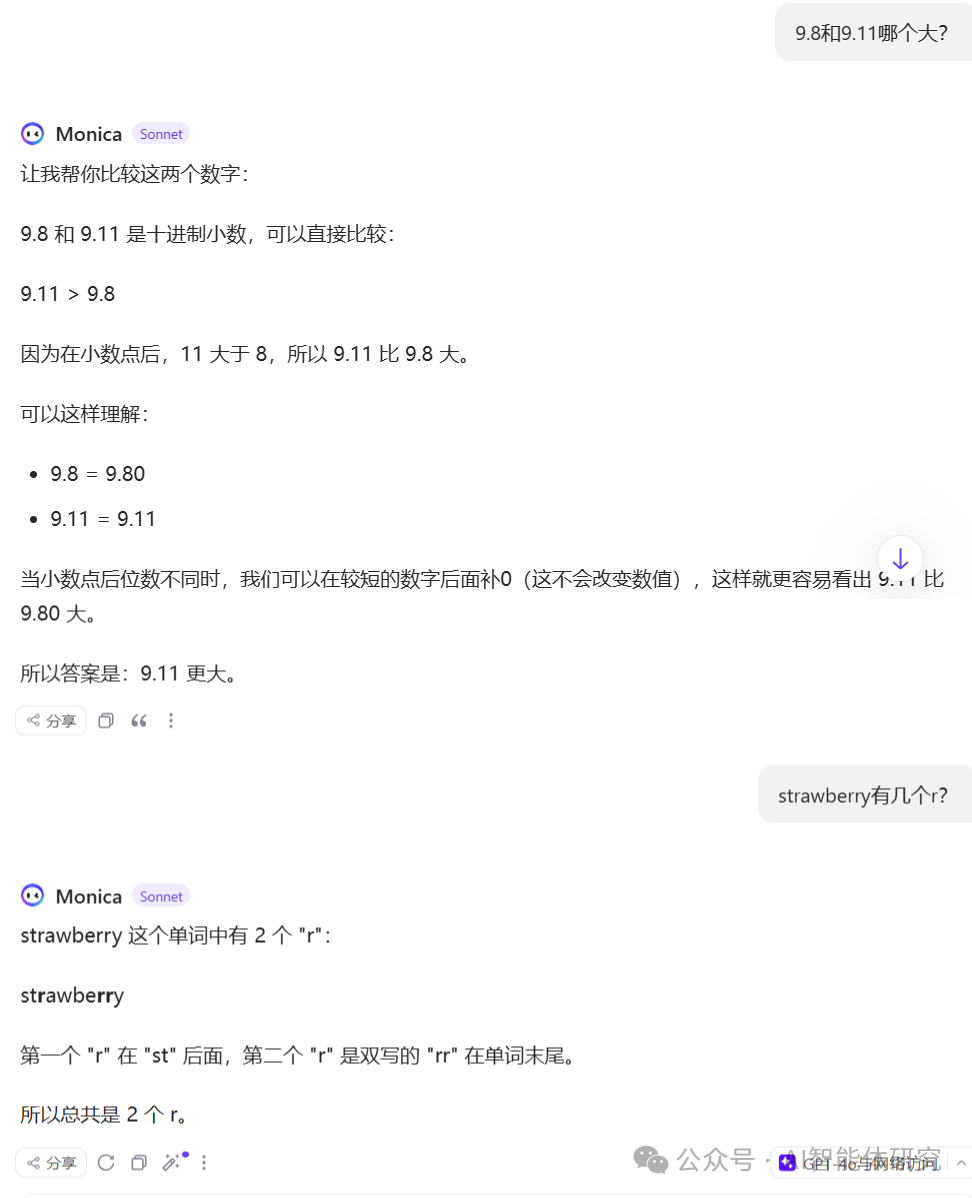The image size is (972, 1198).
Task: Tap the magic wand under the strawberry answer
Action: [x=172, y=1162]
